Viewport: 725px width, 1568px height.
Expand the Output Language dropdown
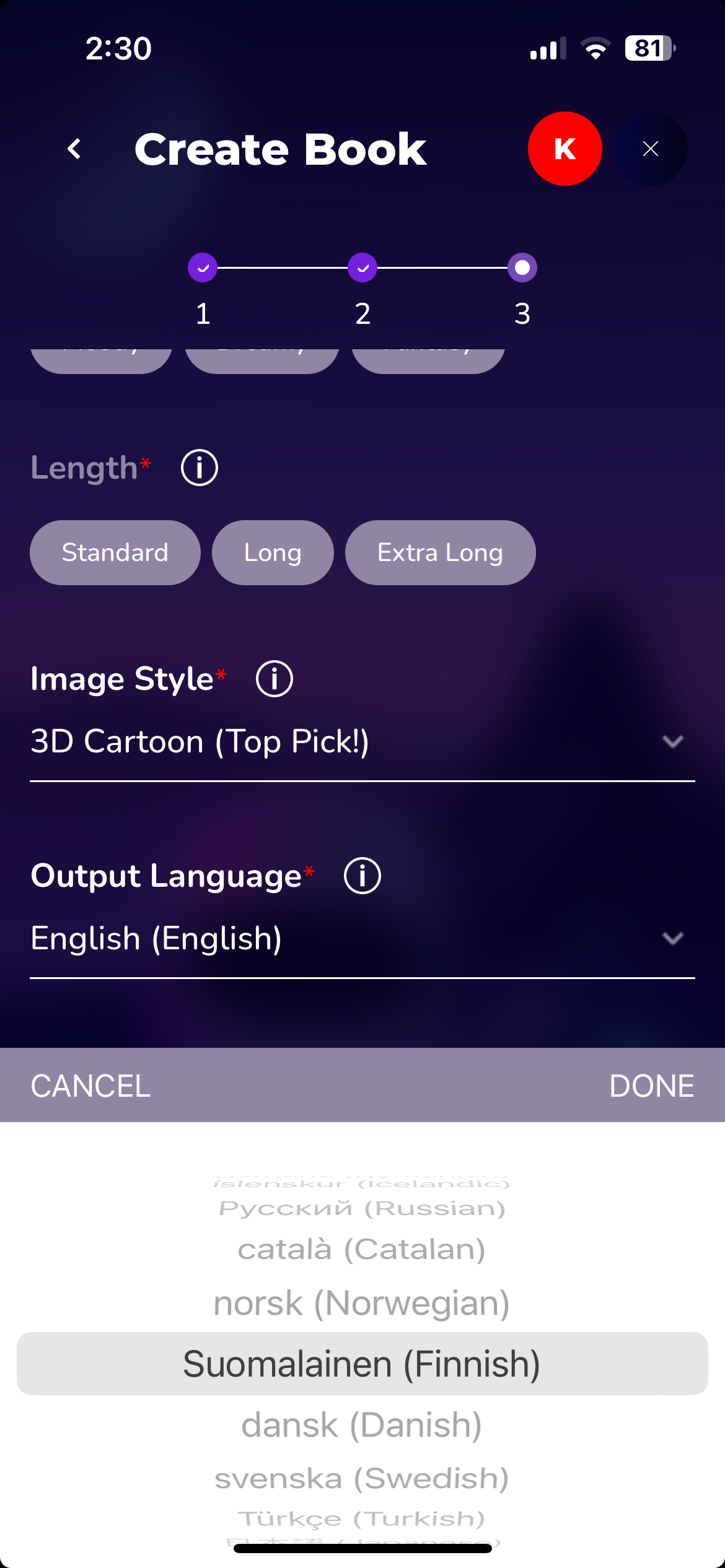672,938
